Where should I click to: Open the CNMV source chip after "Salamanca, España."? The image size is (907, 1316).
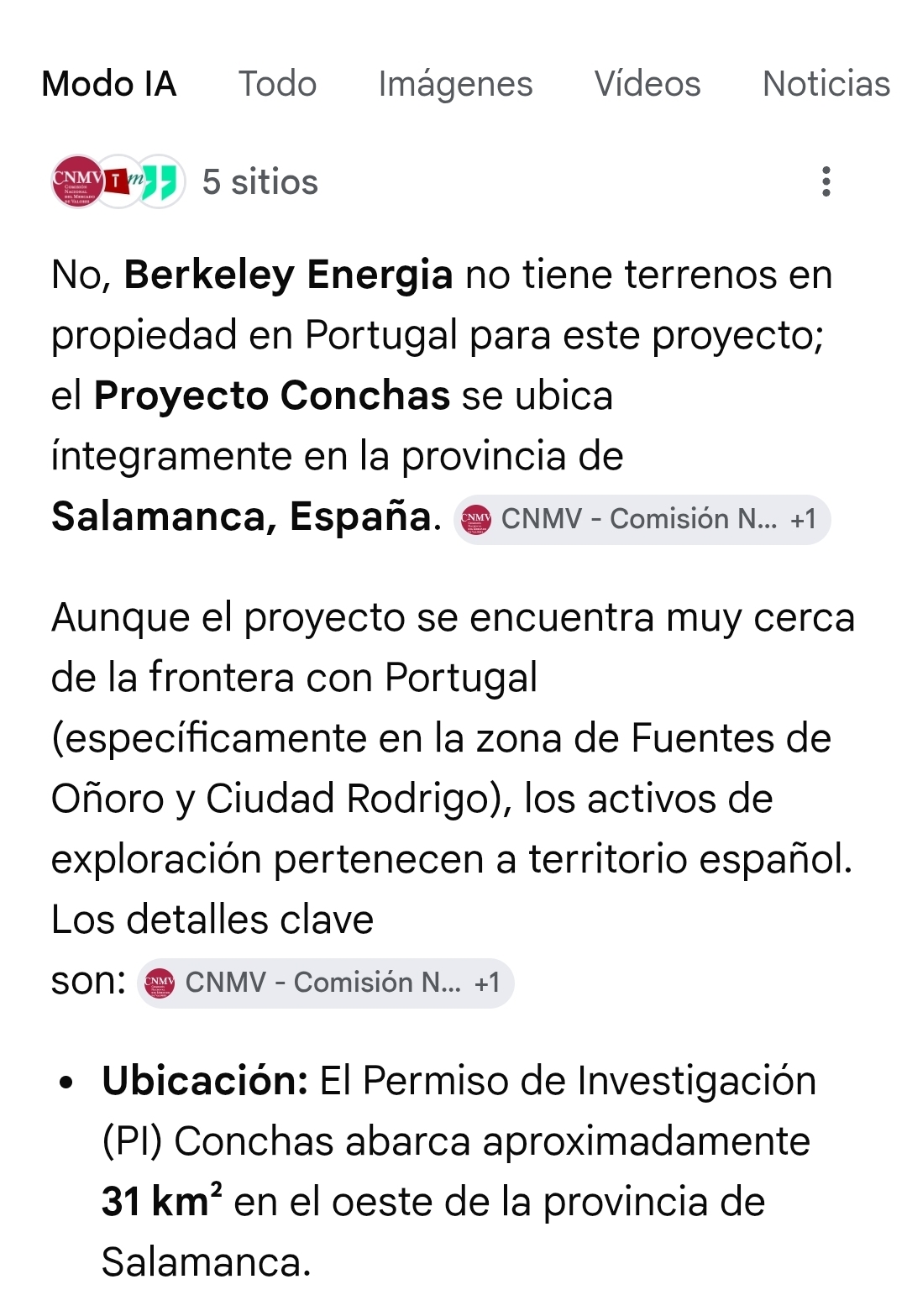pyautogui.click(x=642, y=519)
